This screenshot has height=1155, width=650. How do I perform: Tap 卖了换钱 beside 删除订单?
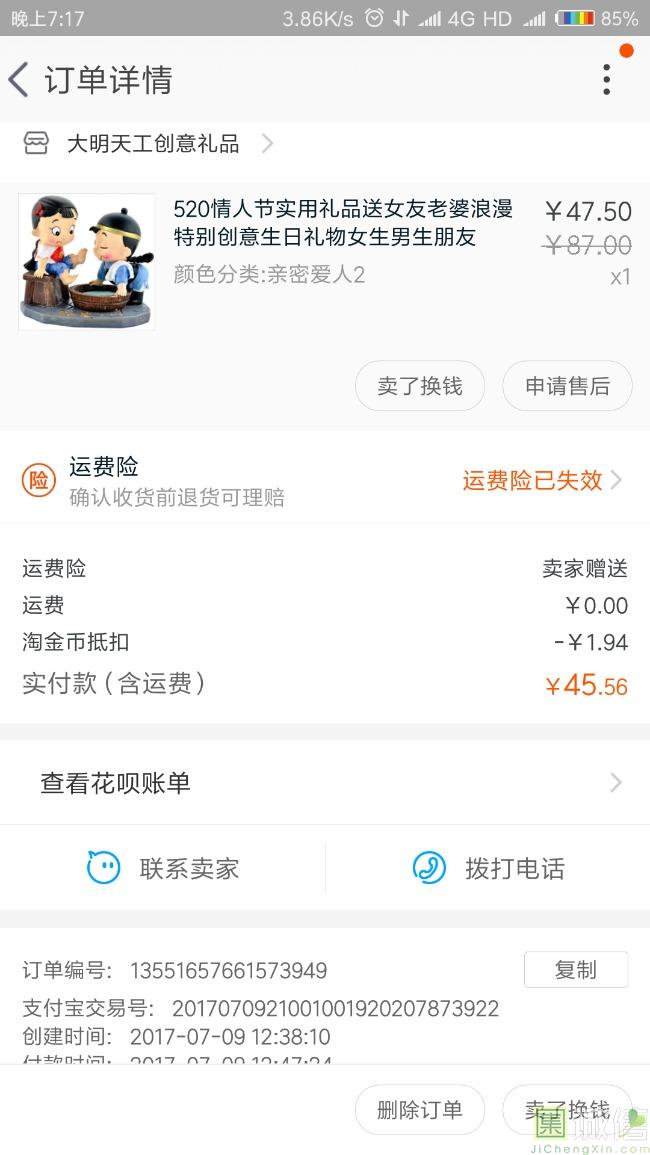coord(567,1110)
